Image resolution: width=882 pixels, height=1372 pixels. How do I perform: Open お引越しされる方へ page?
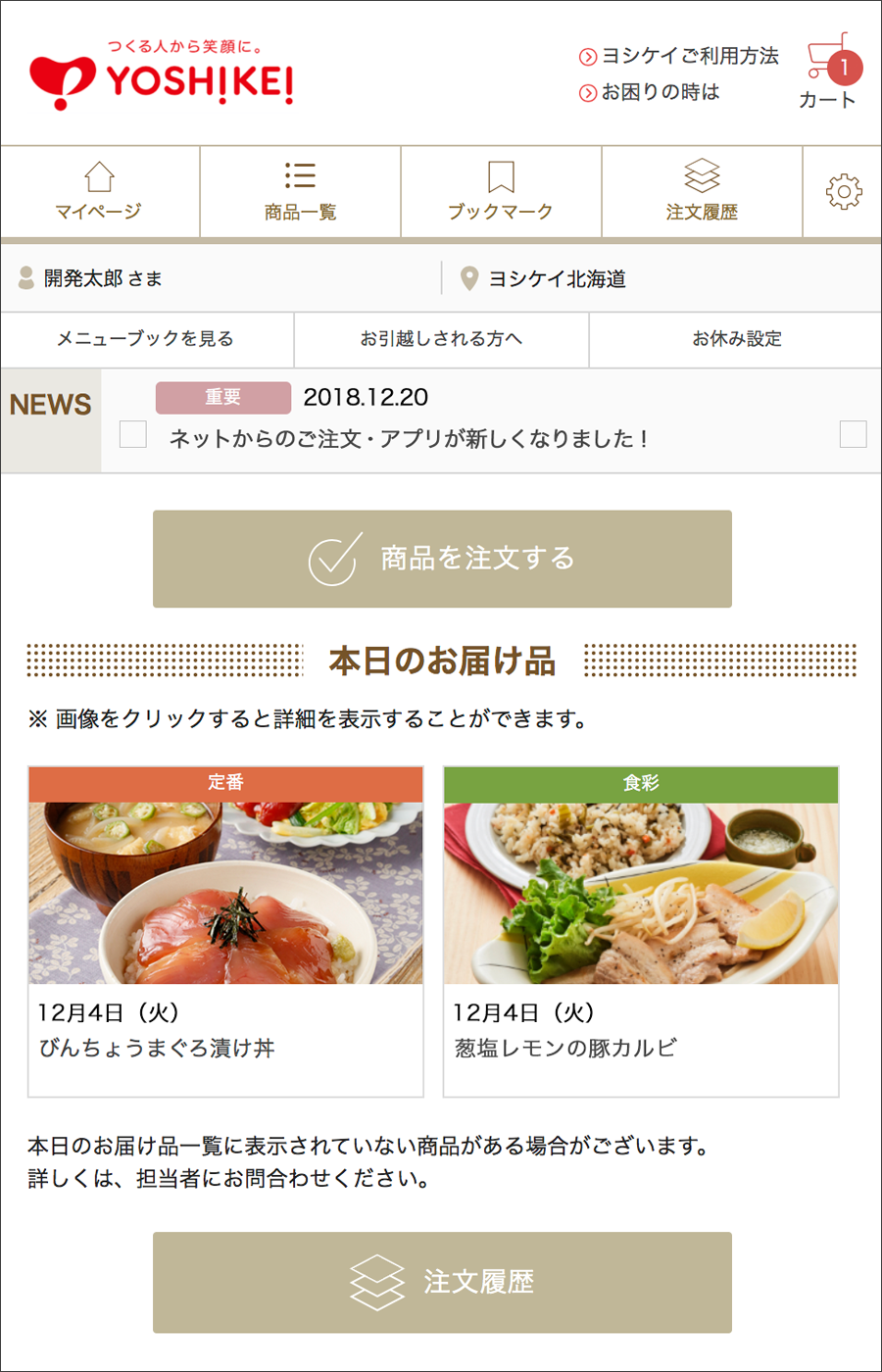pyautogui.click(x=441, y=339)
